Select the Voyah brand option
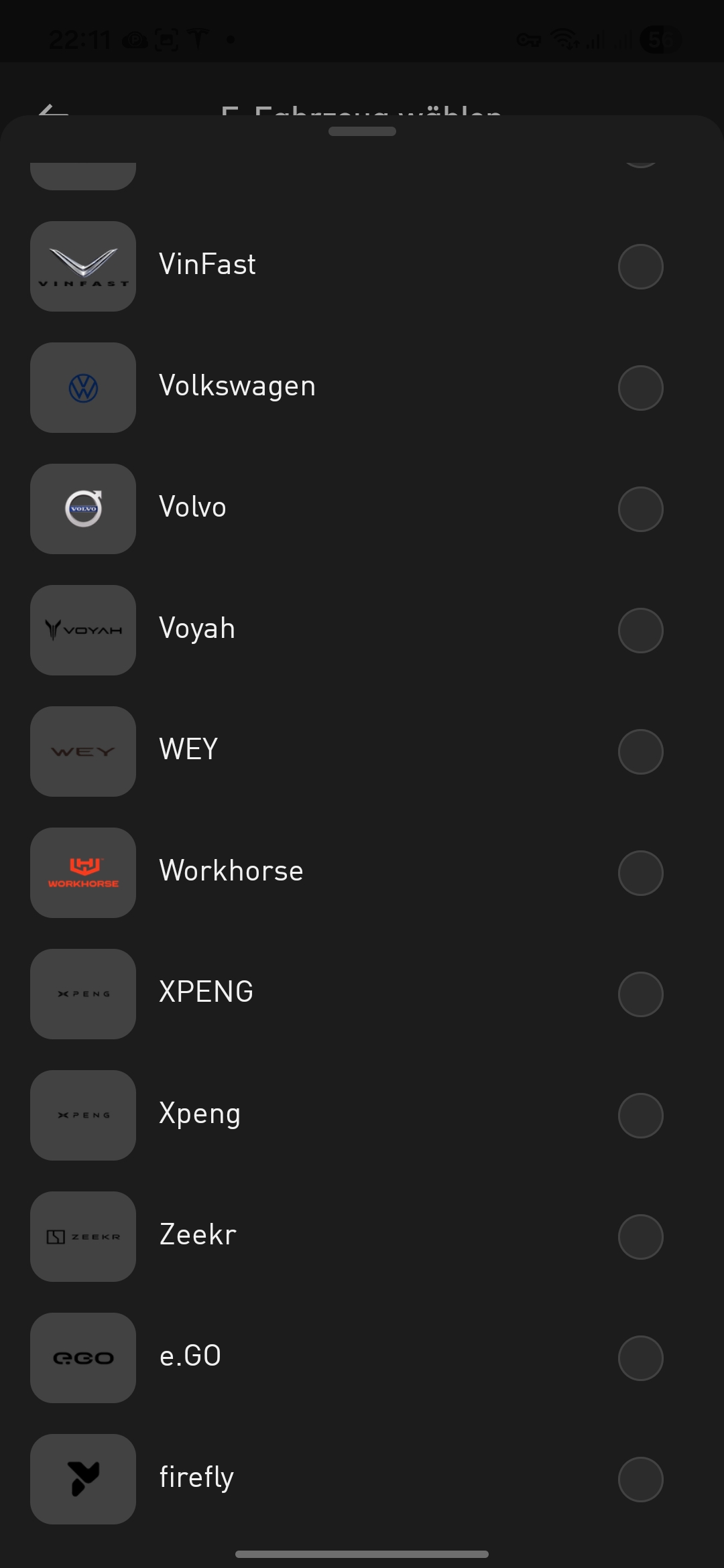 (x=640, y=631)
